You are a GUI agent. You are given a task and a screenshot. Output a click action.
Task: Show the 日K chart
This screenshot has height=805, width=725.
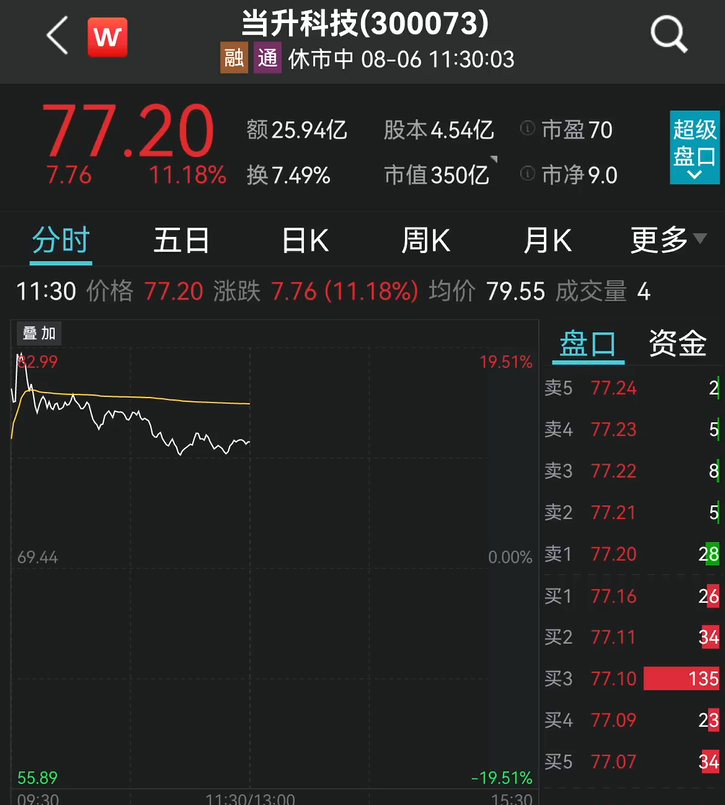(305, 240)
